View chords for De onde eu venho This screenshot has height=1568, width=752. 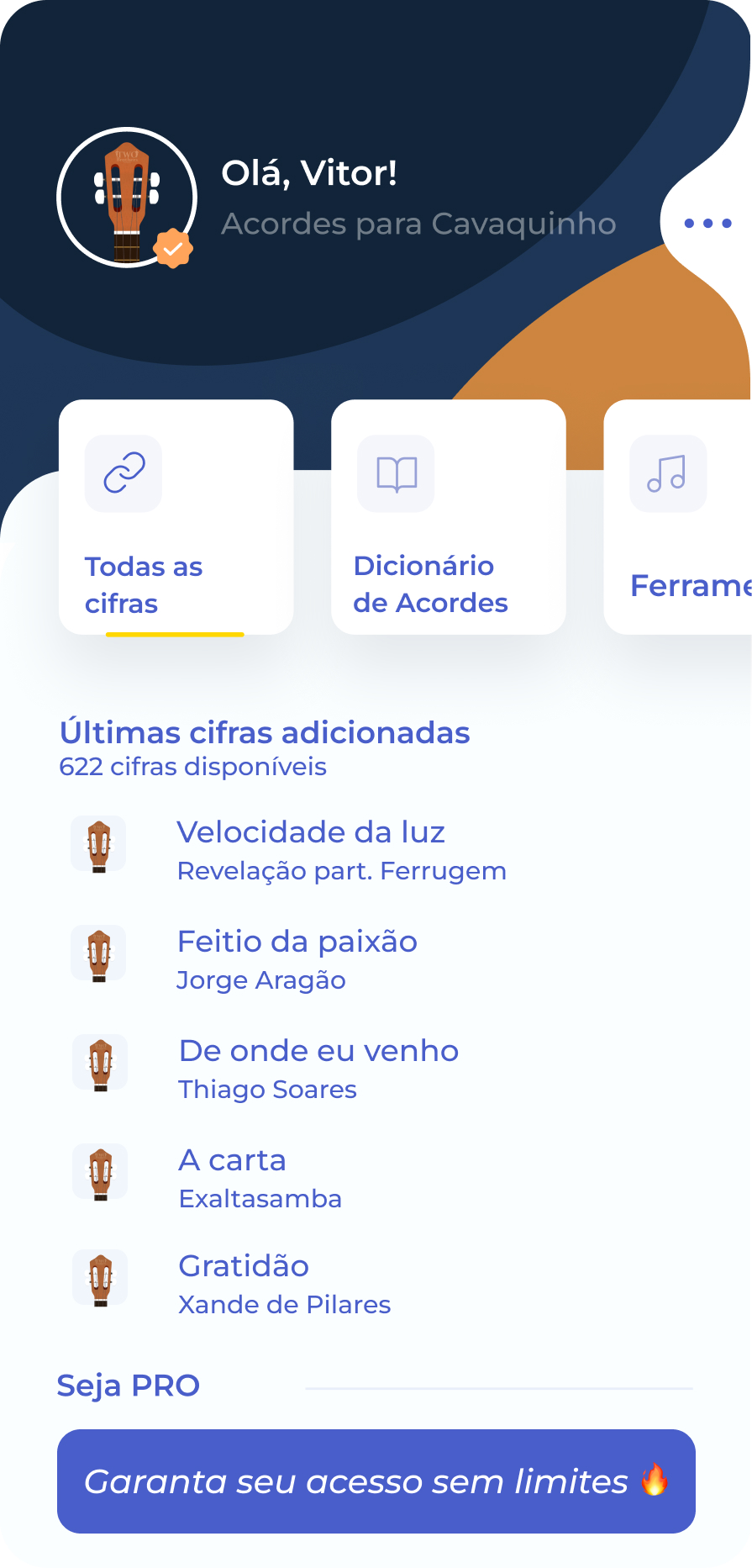tap(318, 1068)
